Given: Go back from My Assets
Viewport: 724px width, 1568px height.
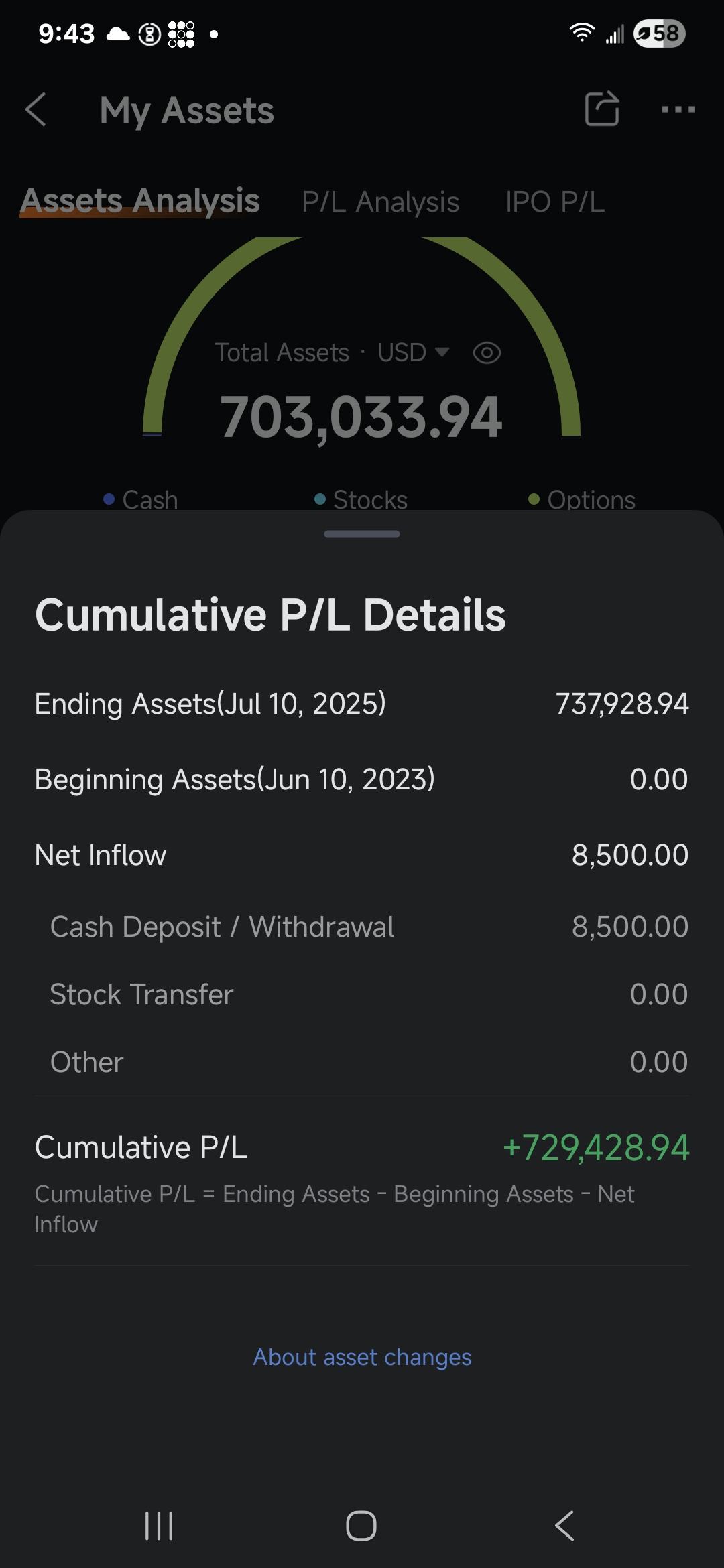Looking at the screenshot, I should pos(36,109).
